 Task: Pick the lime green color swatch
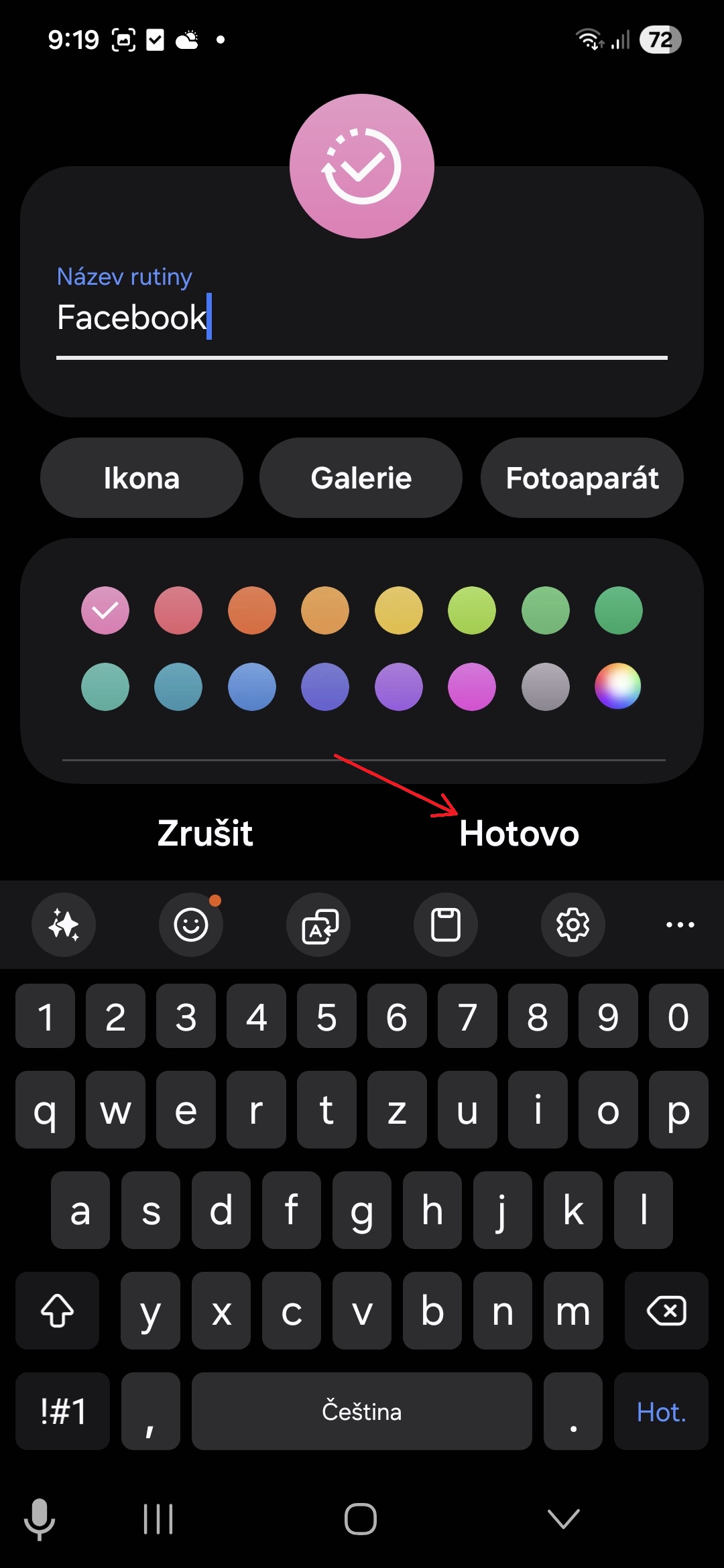472,610
